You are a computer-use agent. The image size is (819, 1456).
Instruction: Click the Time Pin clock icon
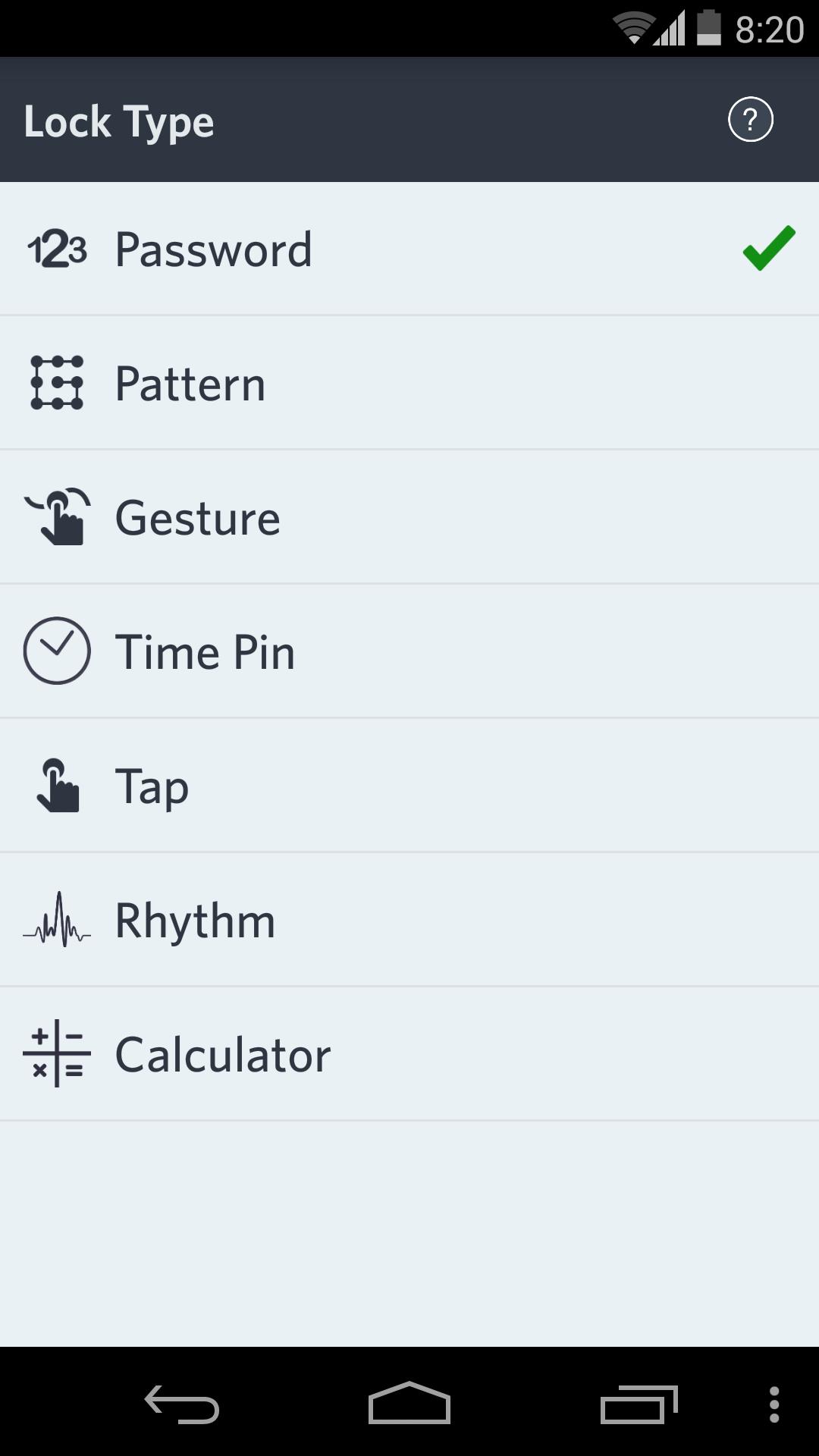[57, 651]
